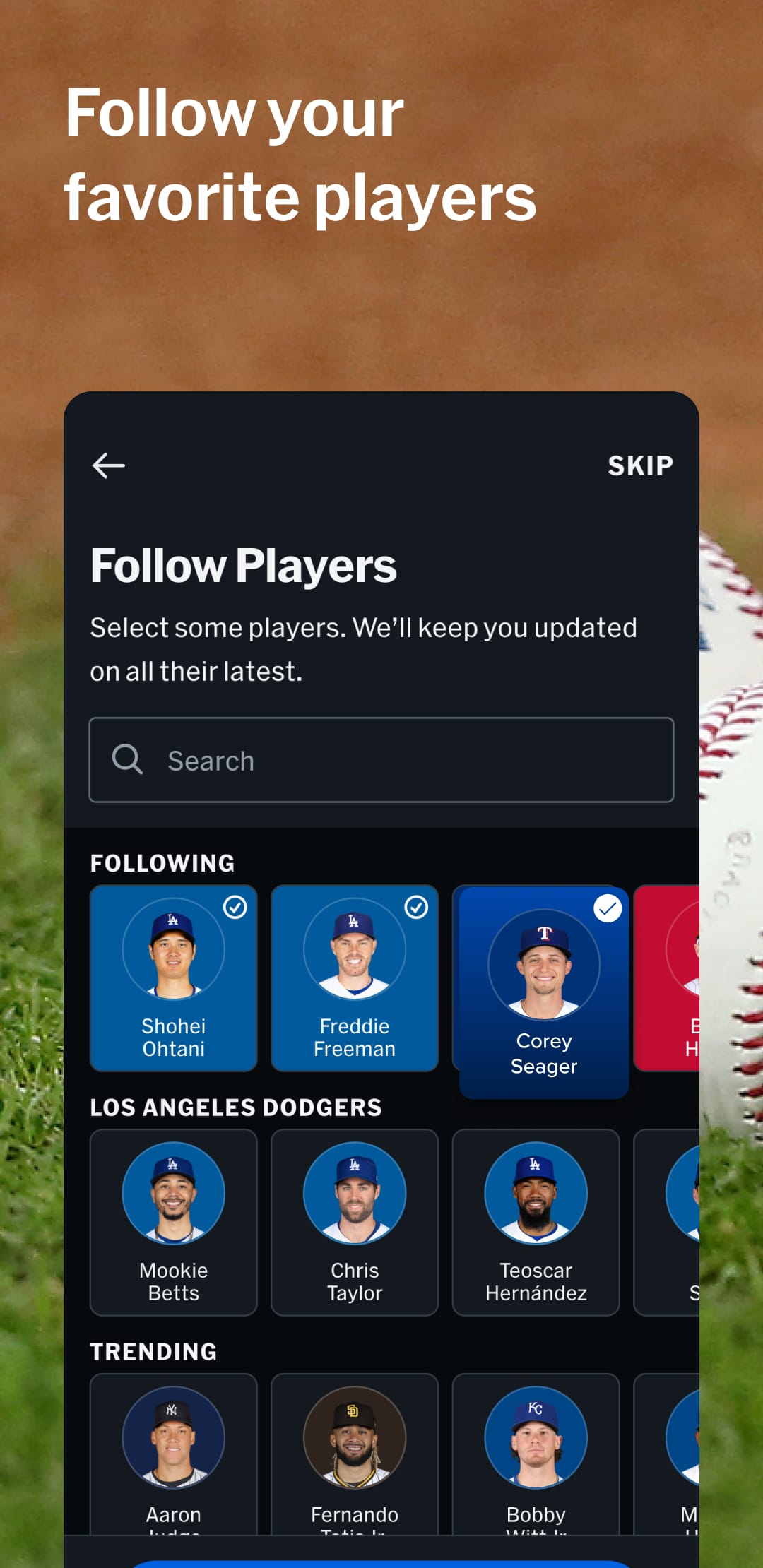Tap the back arrow icon

click(x=107, y=465)
